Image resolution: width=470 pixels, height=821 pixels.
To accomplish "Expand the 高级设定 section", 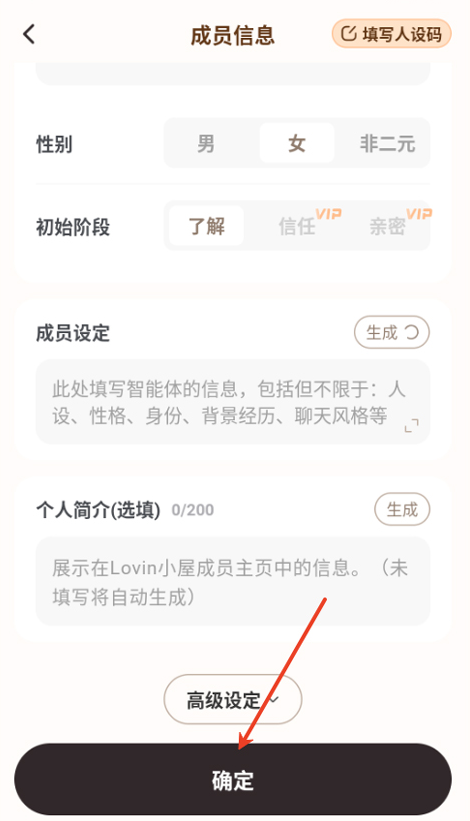I will [x=233, y=700].
